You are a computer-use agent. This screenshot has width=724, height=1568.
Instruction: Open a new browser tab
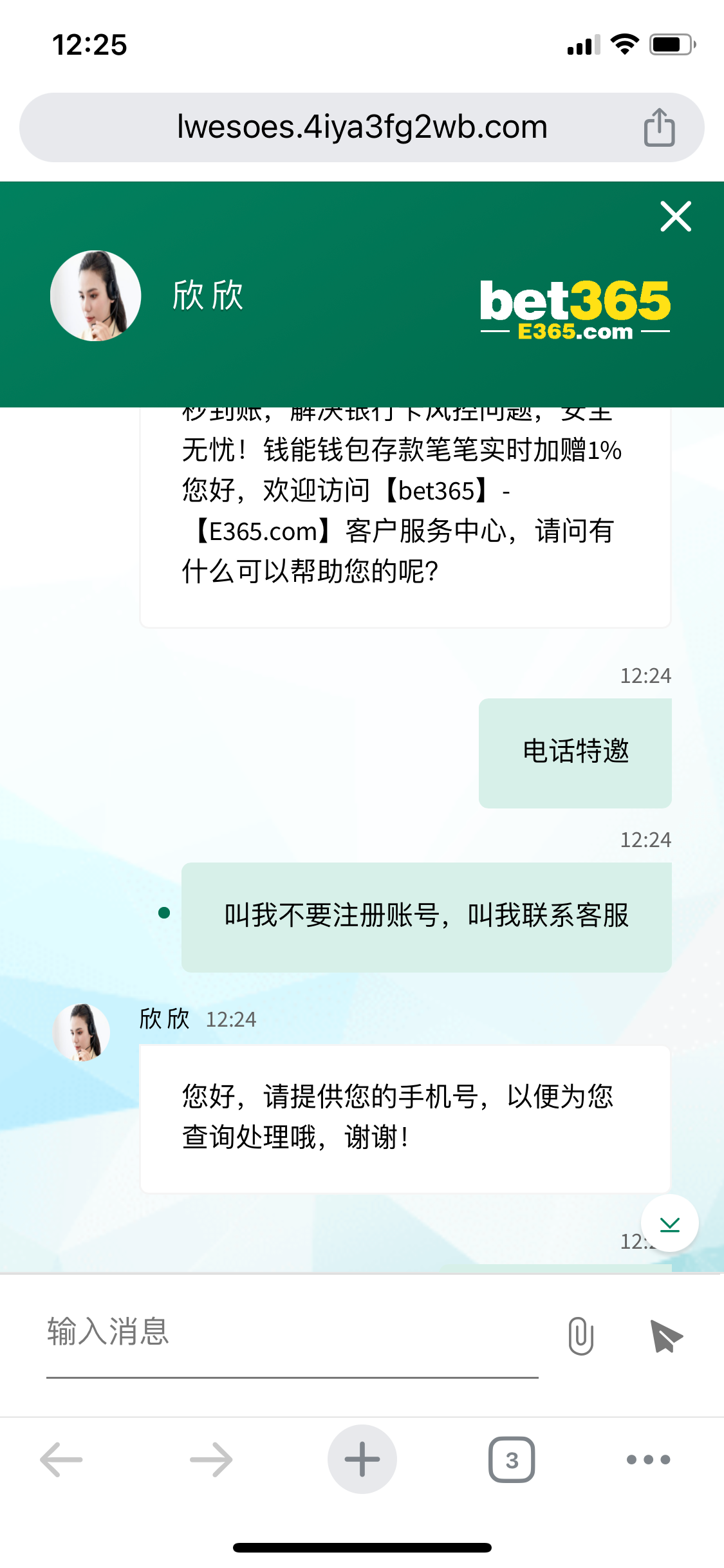point(362,1459)
